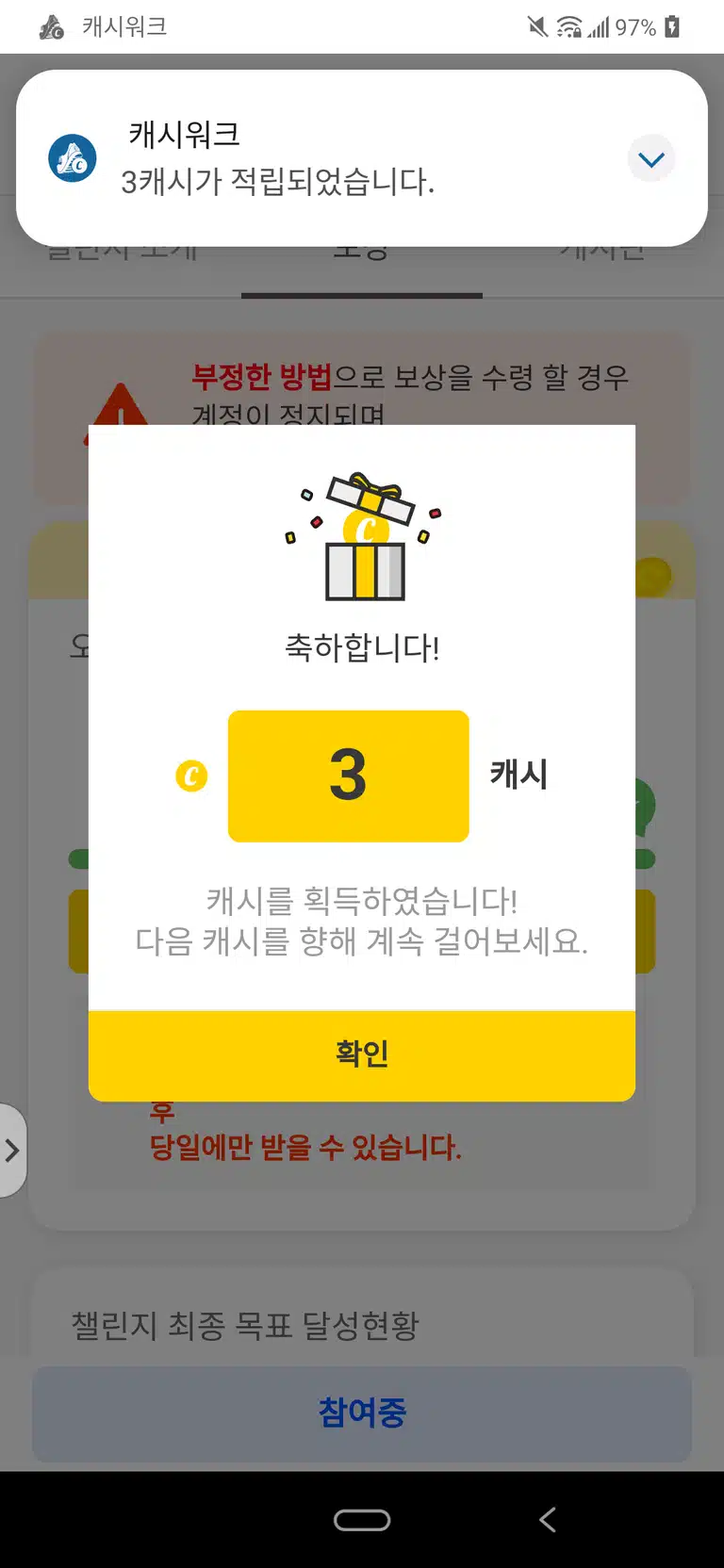Confirm the reward dialog with 확인
The image size is (724, 1568).
(362, 1055)
